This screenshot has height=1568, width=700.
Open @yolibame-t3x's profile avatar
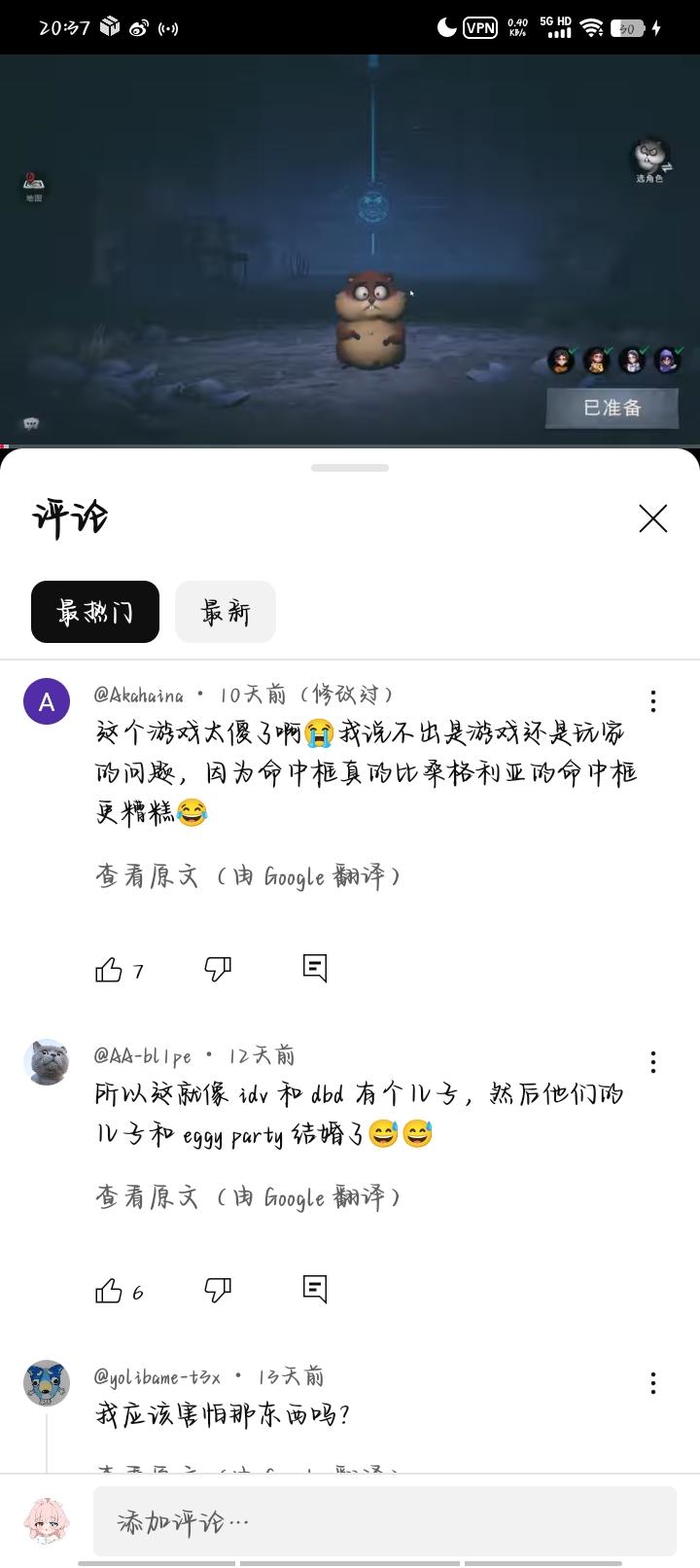pos(47,1383)
